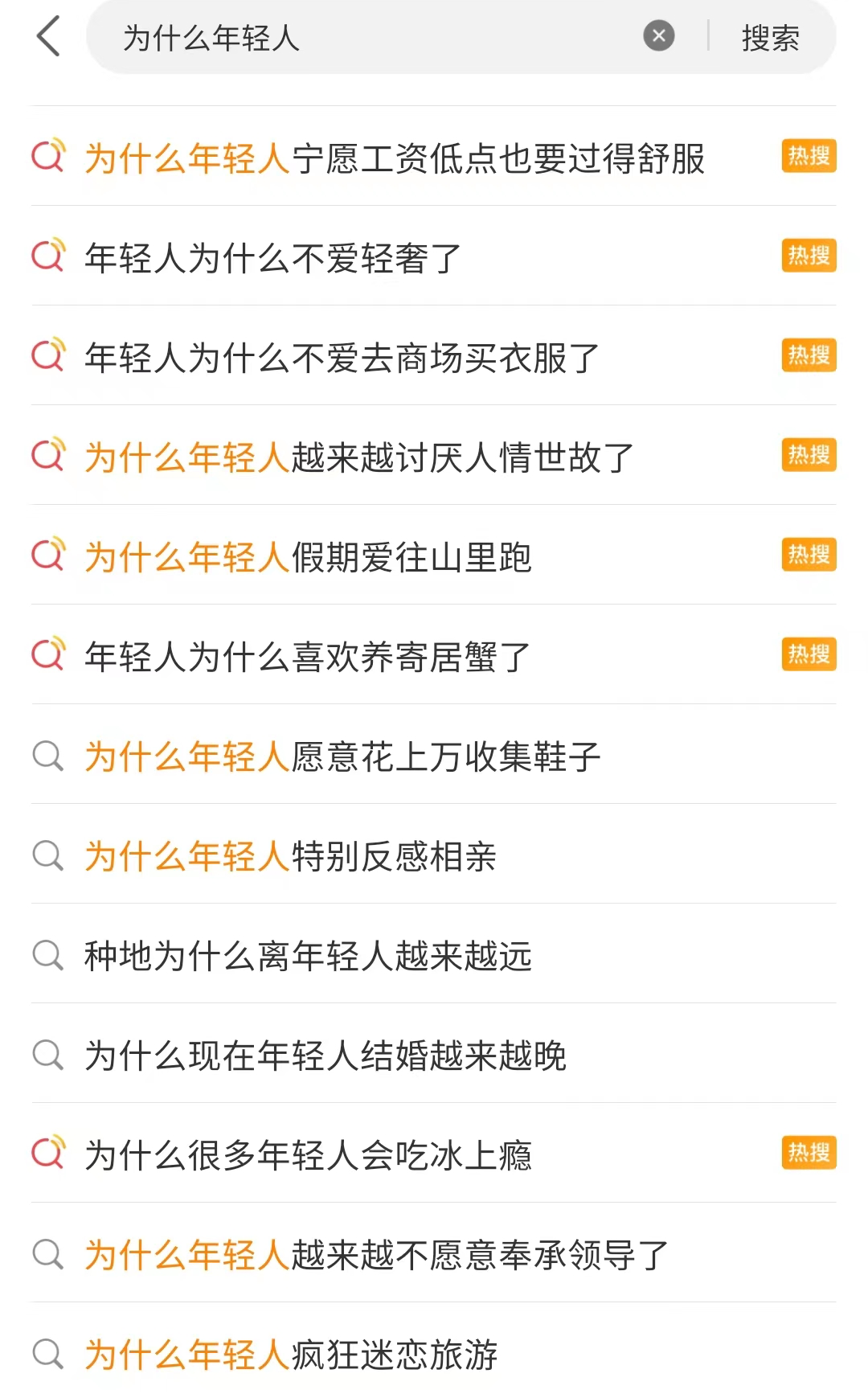Open suggestion 为什么年轻人宁愿工资低点也要过得舒服
The width and height of the screenshot is (868, 1398).
[x=433, y=156]
